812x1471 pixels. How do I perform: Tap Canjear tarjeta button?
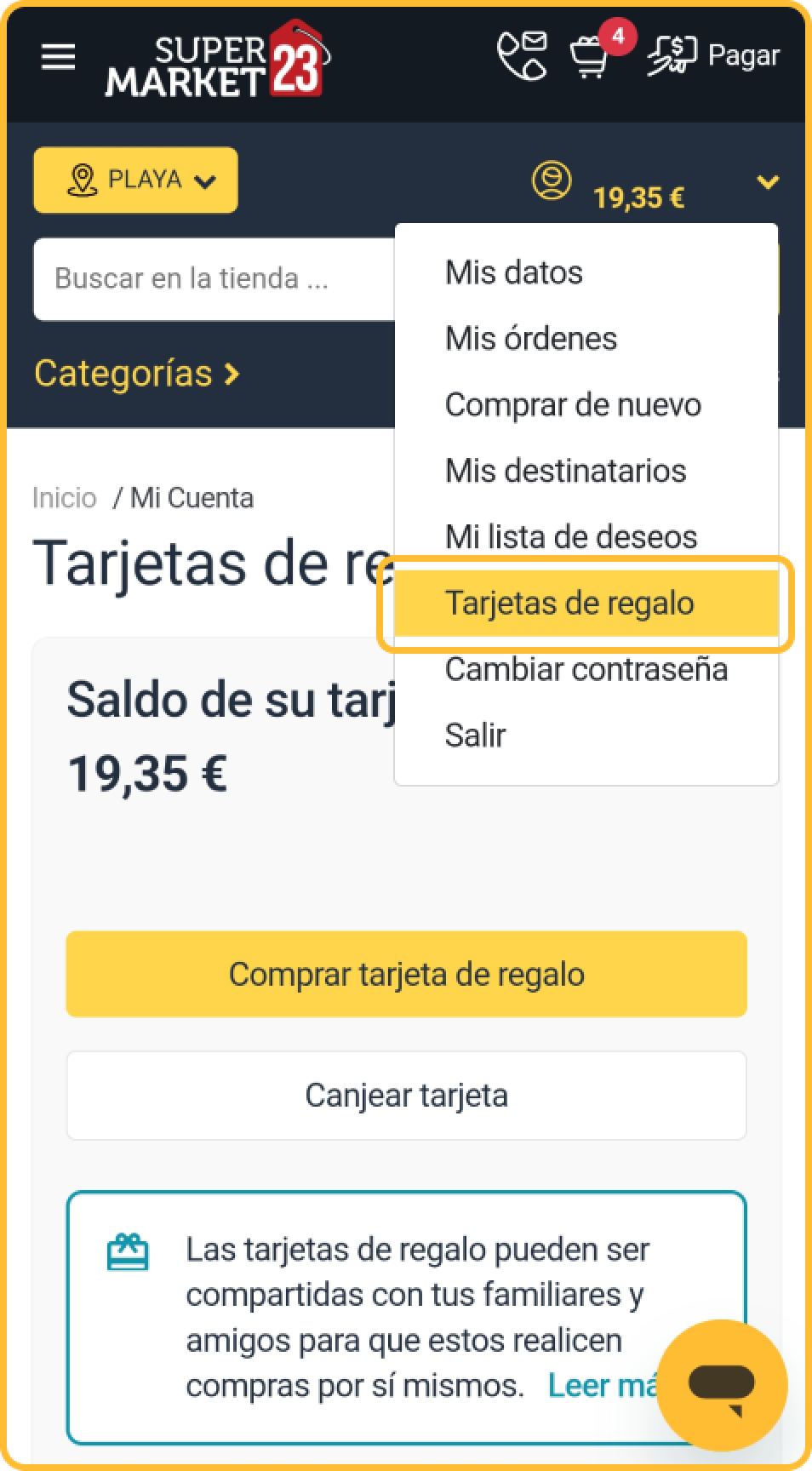[x=406, y=1095]
